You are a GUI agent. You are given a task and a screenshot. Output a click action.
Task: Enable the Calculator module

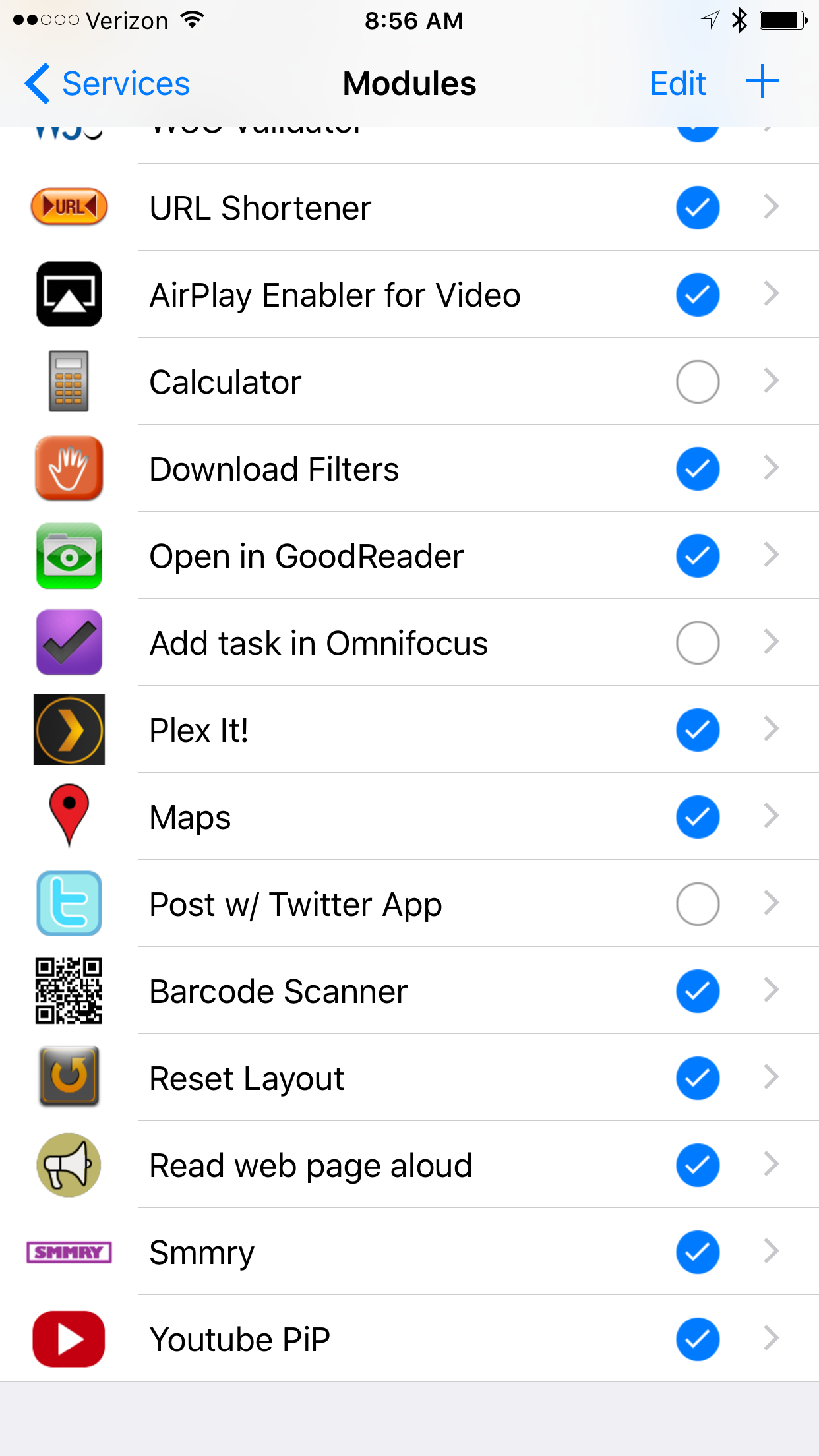697,382
